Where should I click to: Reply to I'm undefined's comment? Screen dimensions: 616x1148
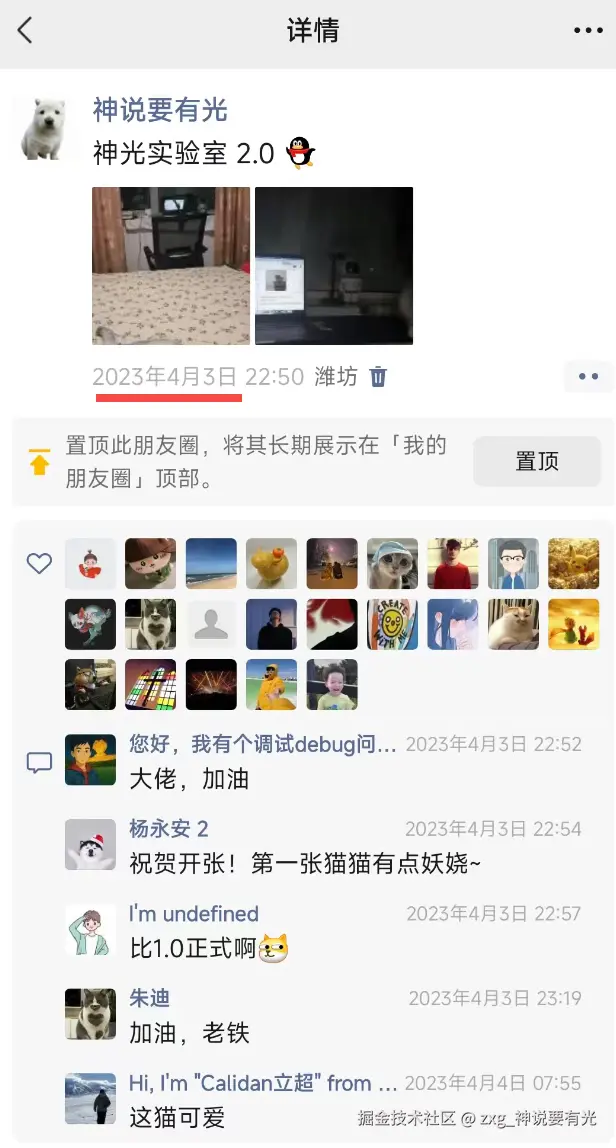[x=195, y=948]
